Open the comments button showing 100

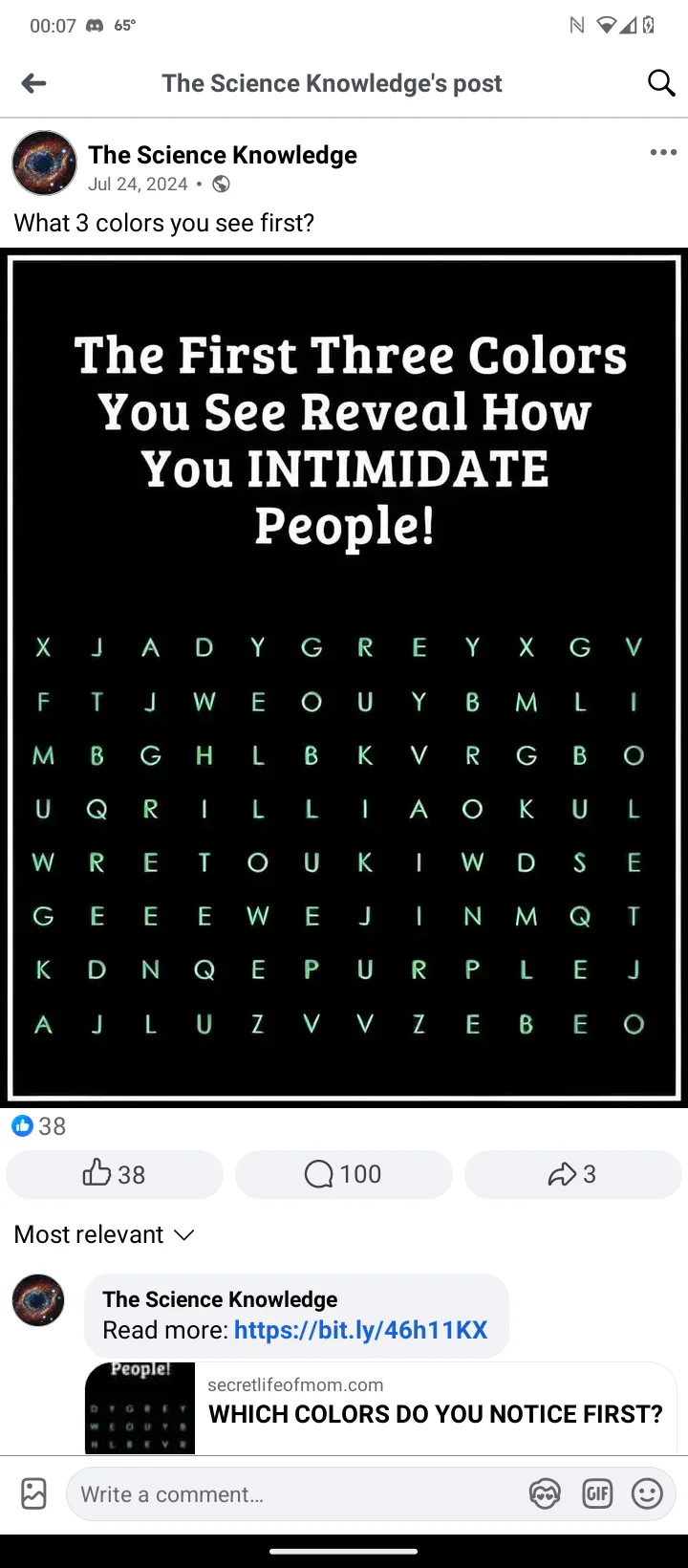pyautogui.click(x=344, y=1174)
